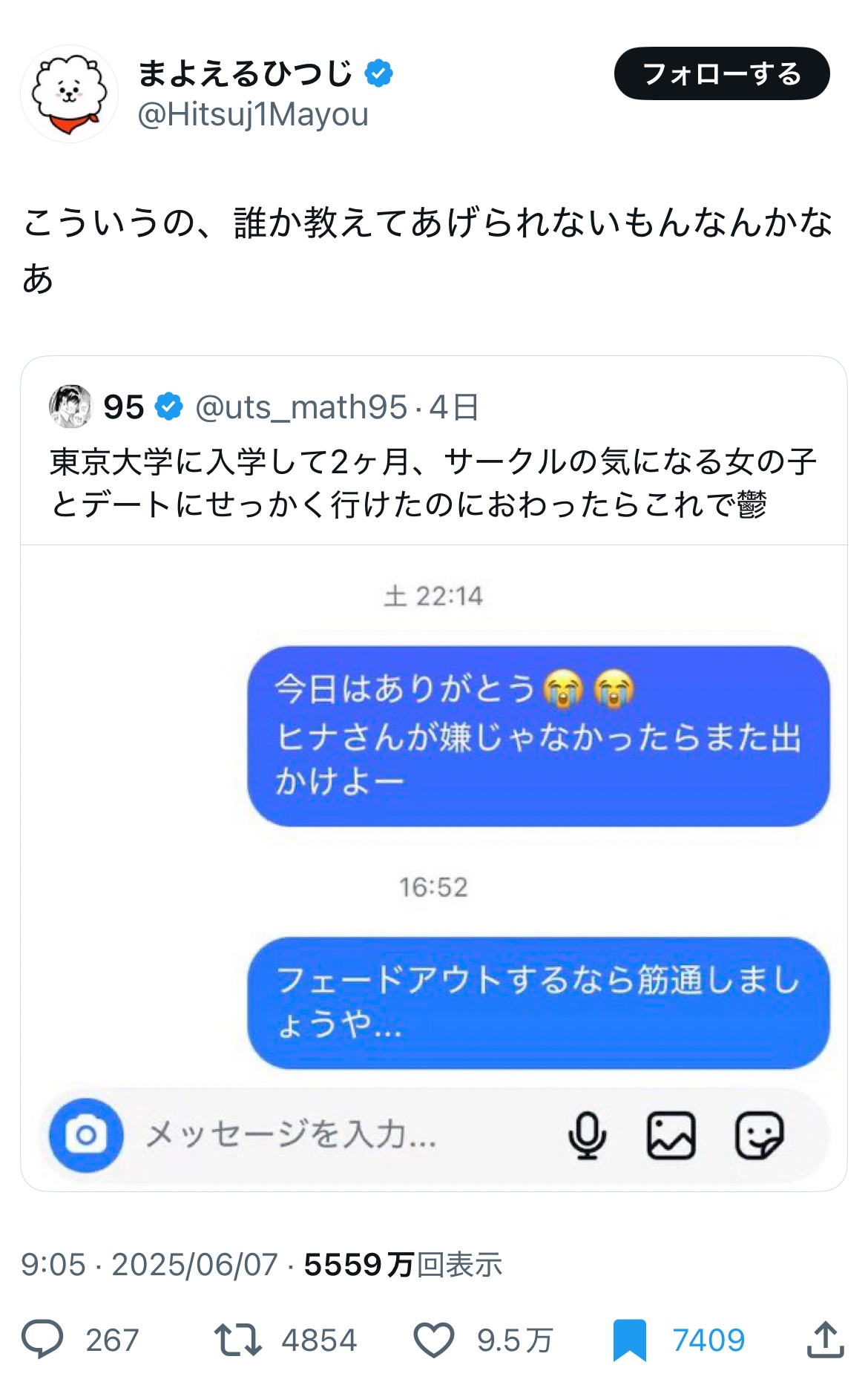Like the post with the heart icon

point(433,1339)
